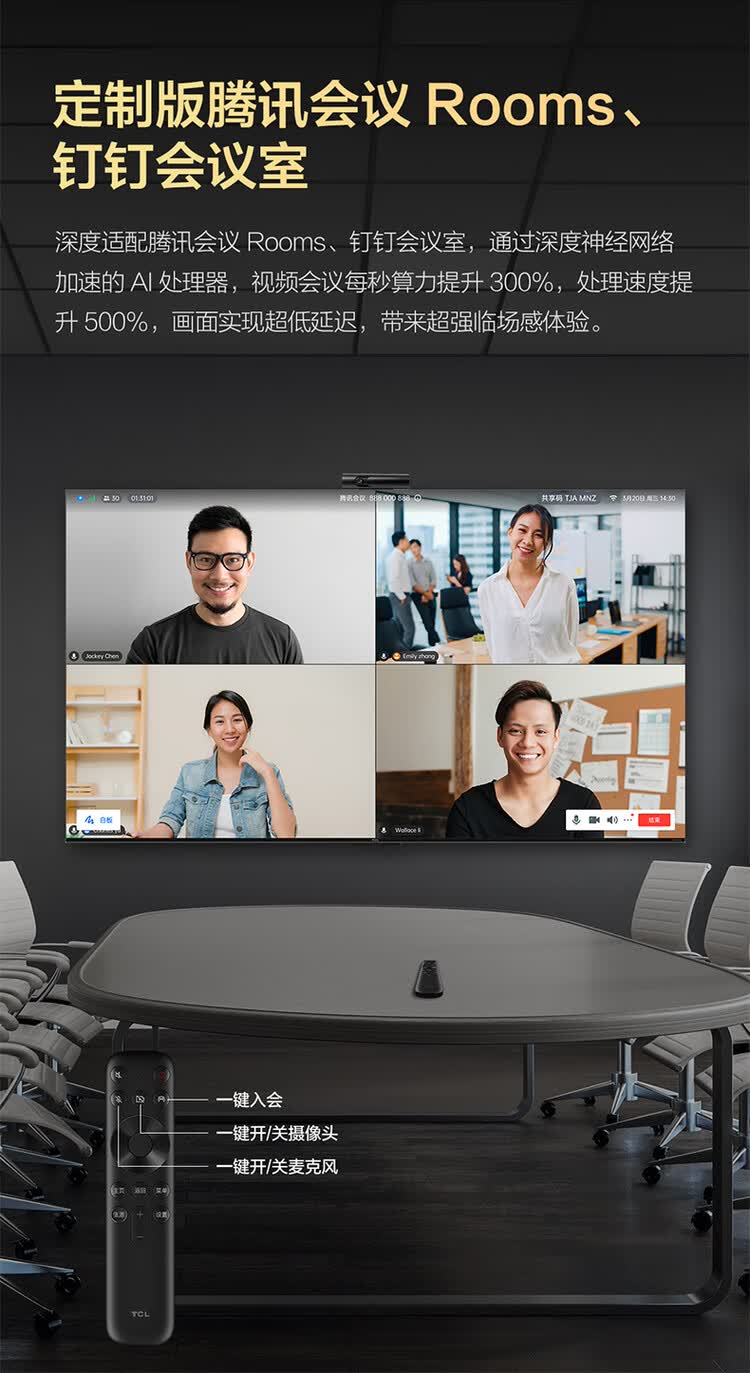The height and width of the screenshot is (1373, 750).
Task: Click the red 结束 end-meeting button
Action: coord(654,819)
